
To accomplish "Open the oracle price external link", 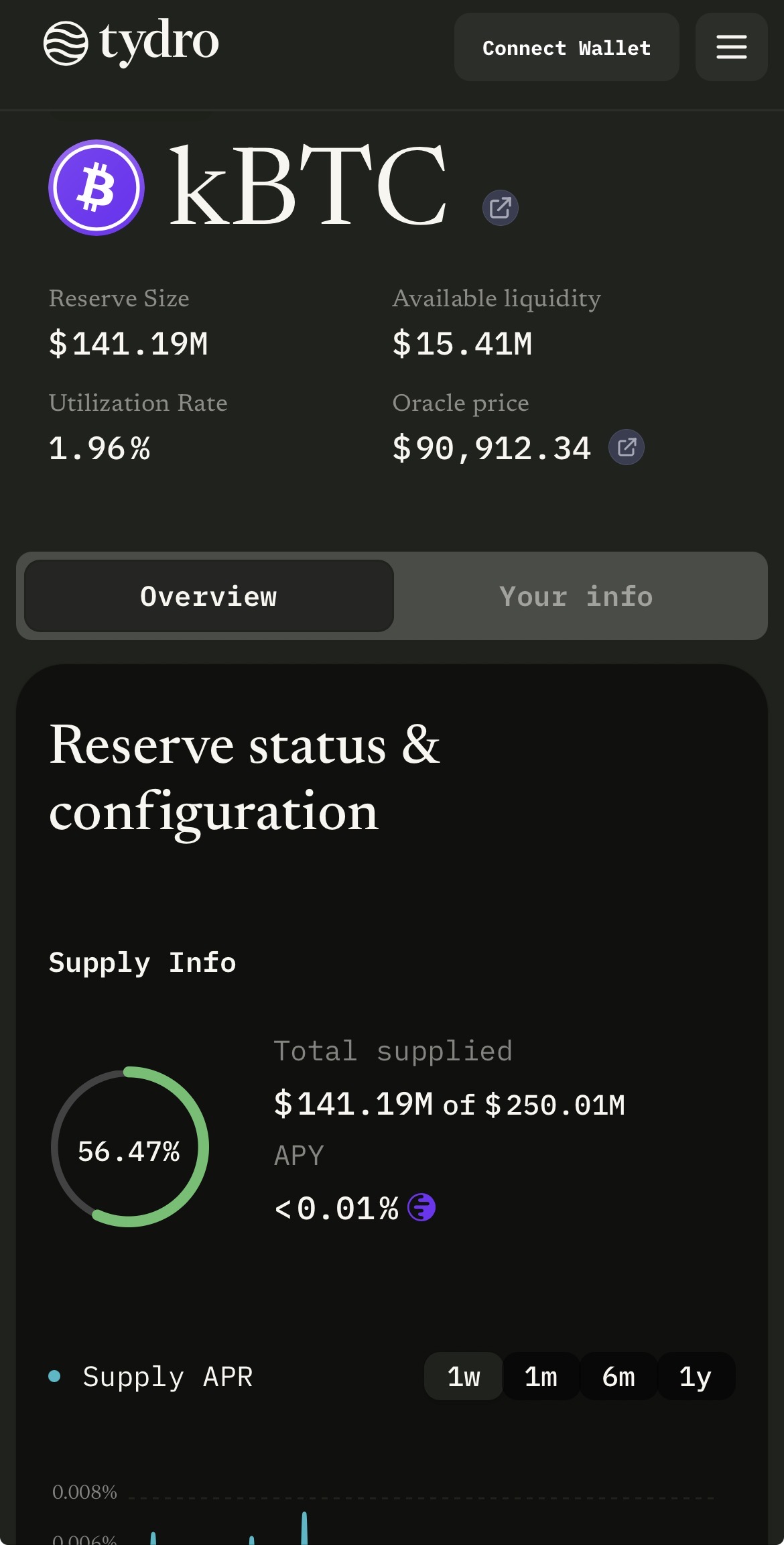I will tap(626, 447).
